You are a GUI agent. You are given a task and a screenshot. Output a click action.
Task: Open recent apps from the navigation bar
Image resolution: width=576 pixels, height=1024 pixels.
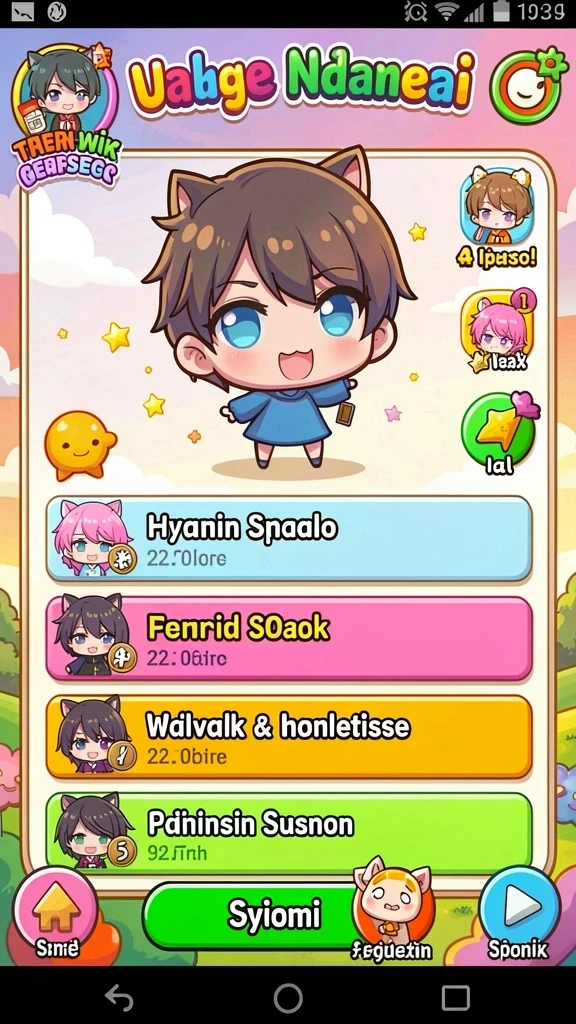(455, 998)
